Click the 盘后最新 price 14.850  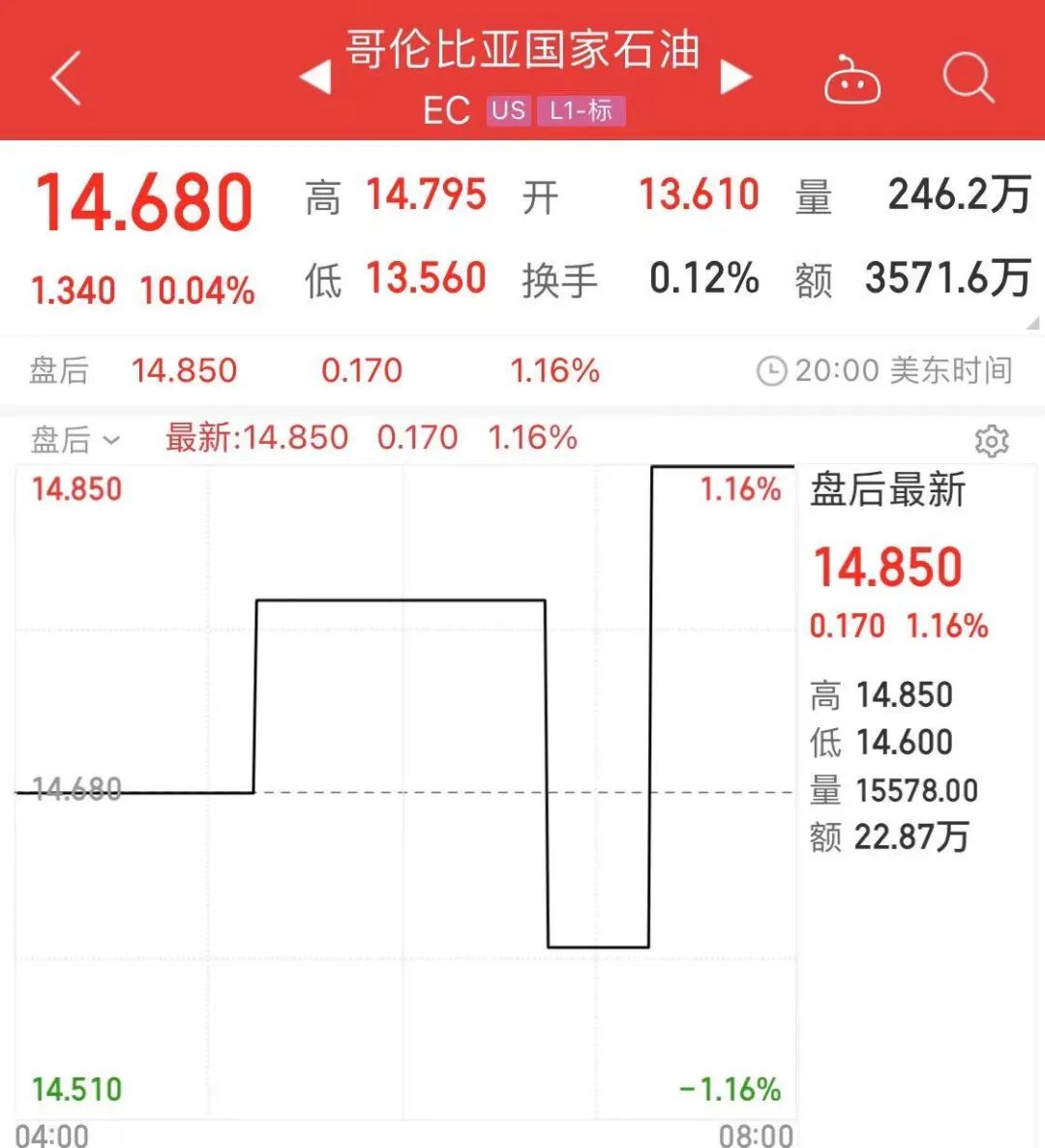886,567
